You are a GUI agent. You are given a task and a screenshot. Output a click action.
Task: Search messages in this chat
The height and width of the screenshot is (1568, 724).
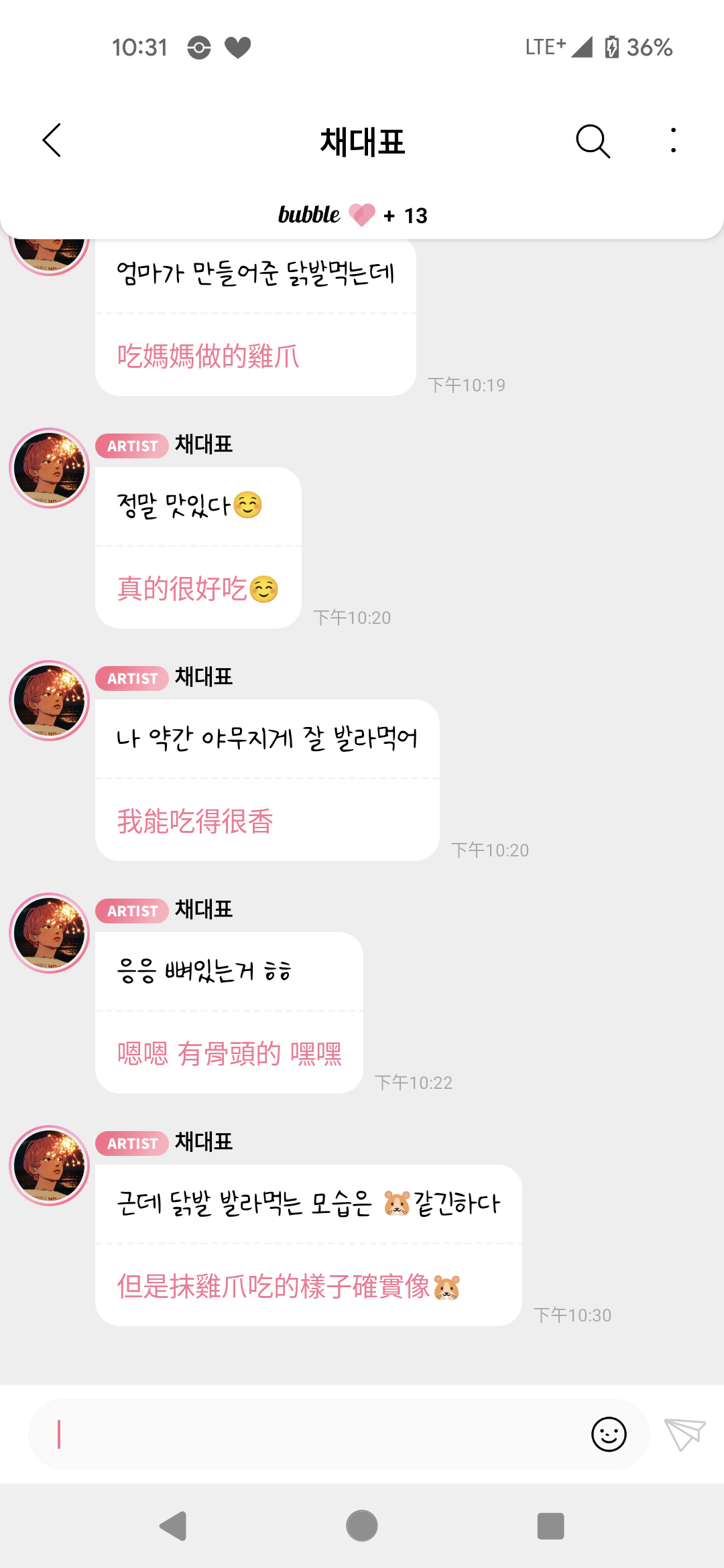coord(593,141)
